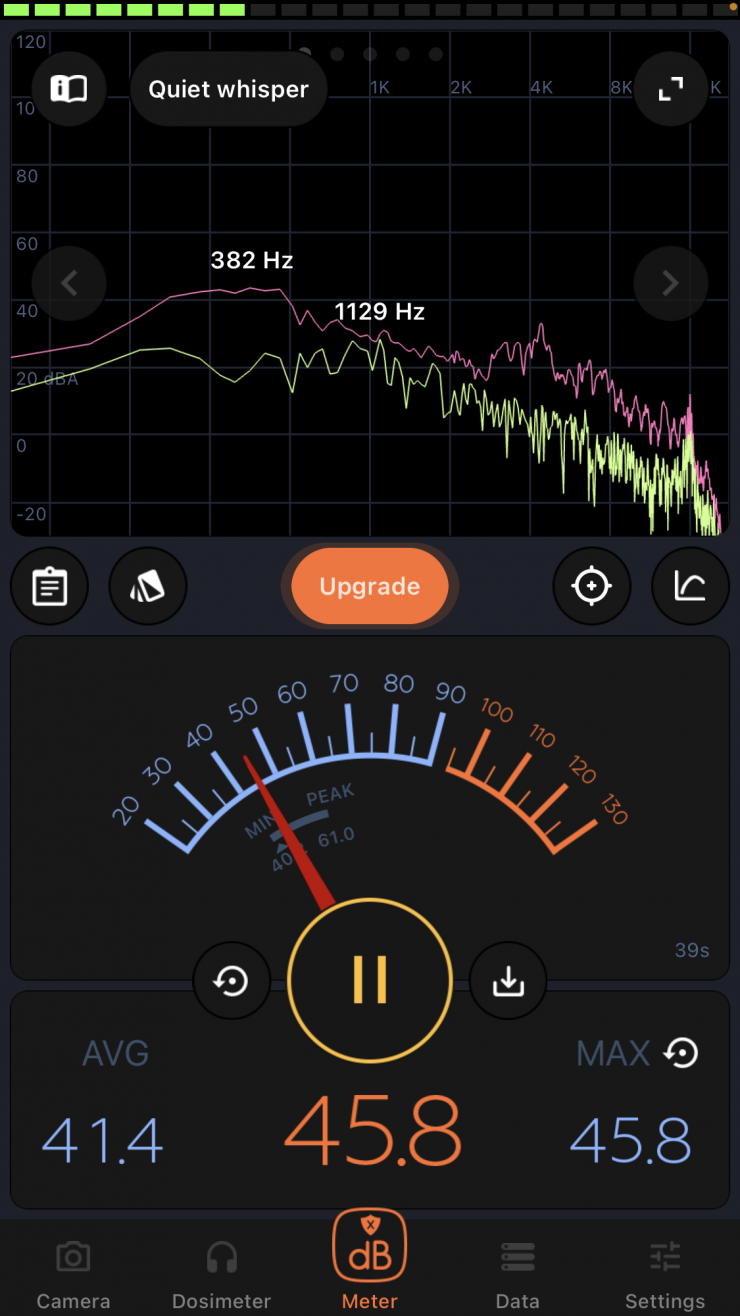This screenshot has width=740, height=1316.
Task: Tap the orange Upgrade button
Action: tap(369, 586)
